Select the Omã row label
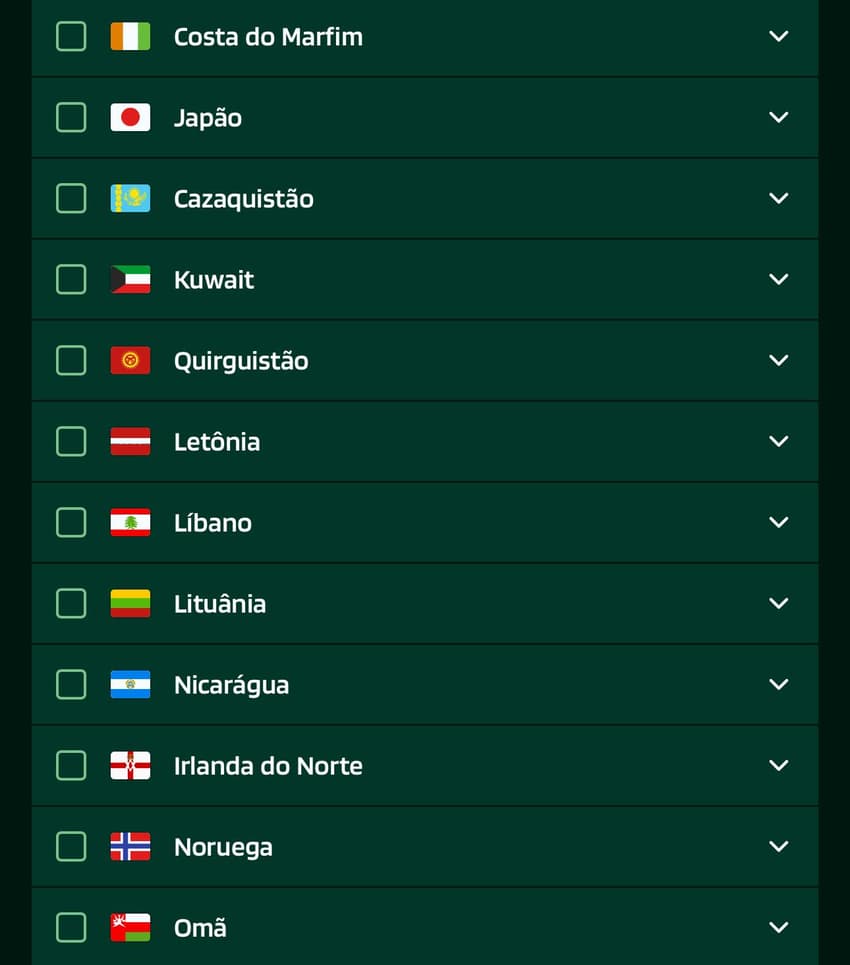This screenshot has height=965, width=850. click(x=199, y=927)
